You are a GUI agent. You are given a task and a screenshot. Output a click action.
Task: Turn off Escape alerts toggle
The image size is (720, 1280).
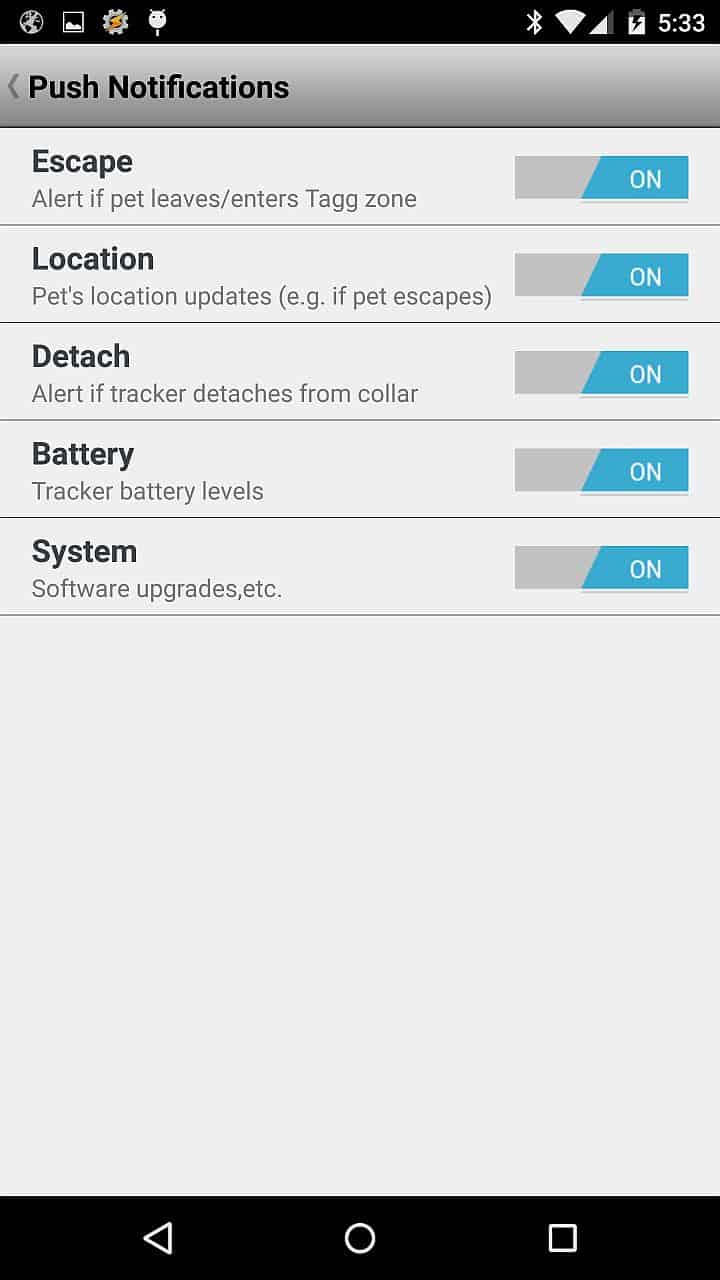click(x=601, y=179)
